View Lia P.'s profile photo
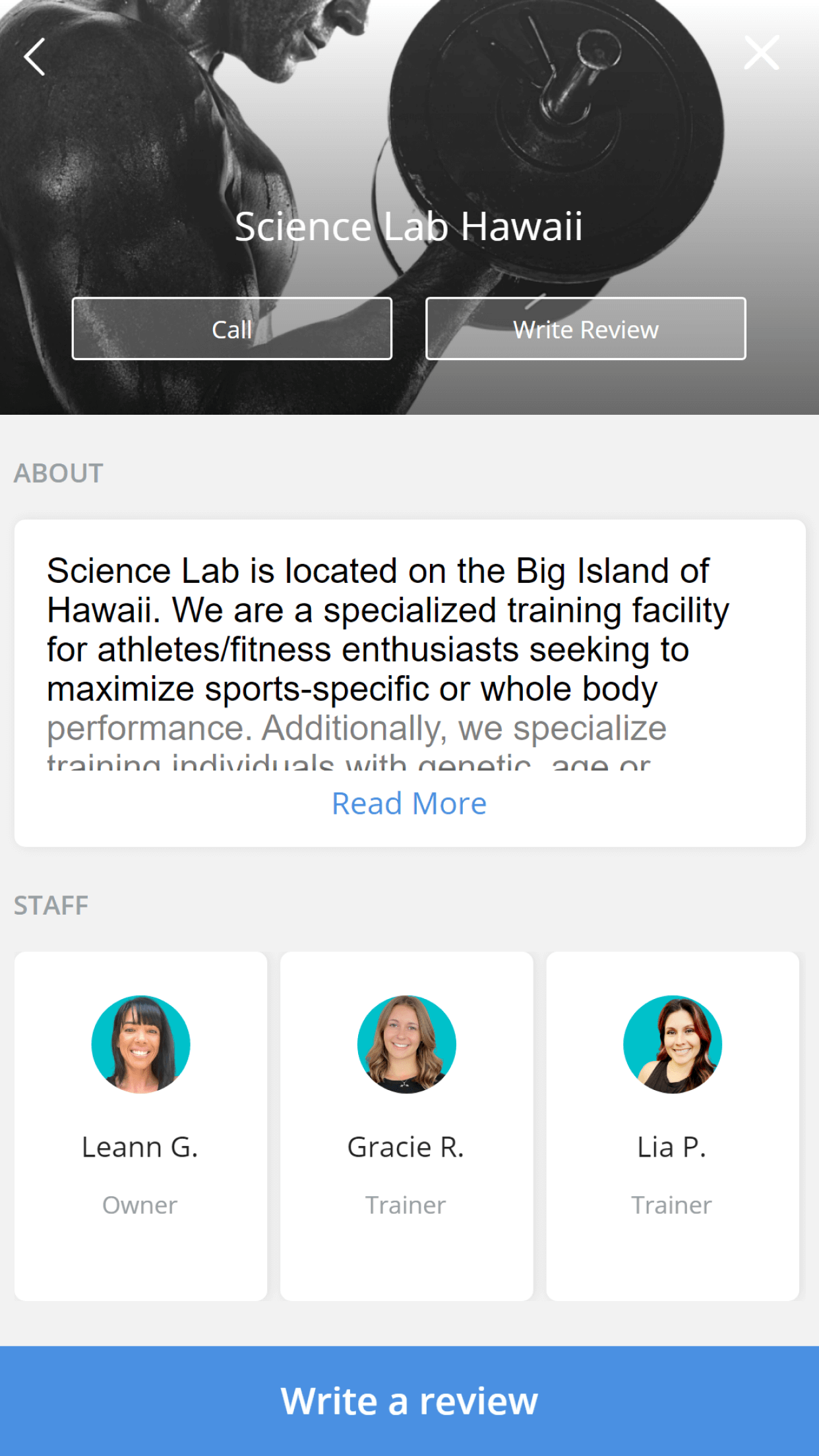 [x=673, y=1043]
